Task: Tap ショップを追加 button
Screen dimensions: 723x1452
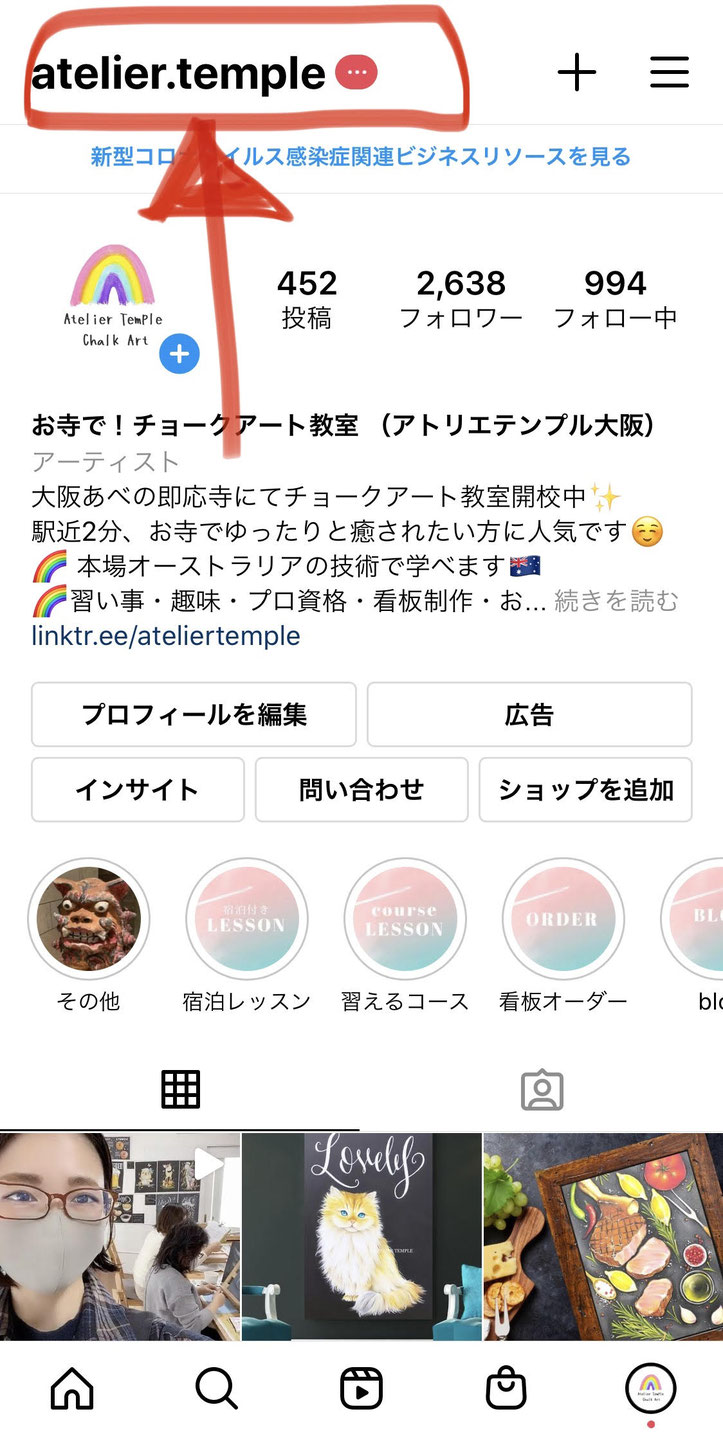Action: click(x=585, y=790)
